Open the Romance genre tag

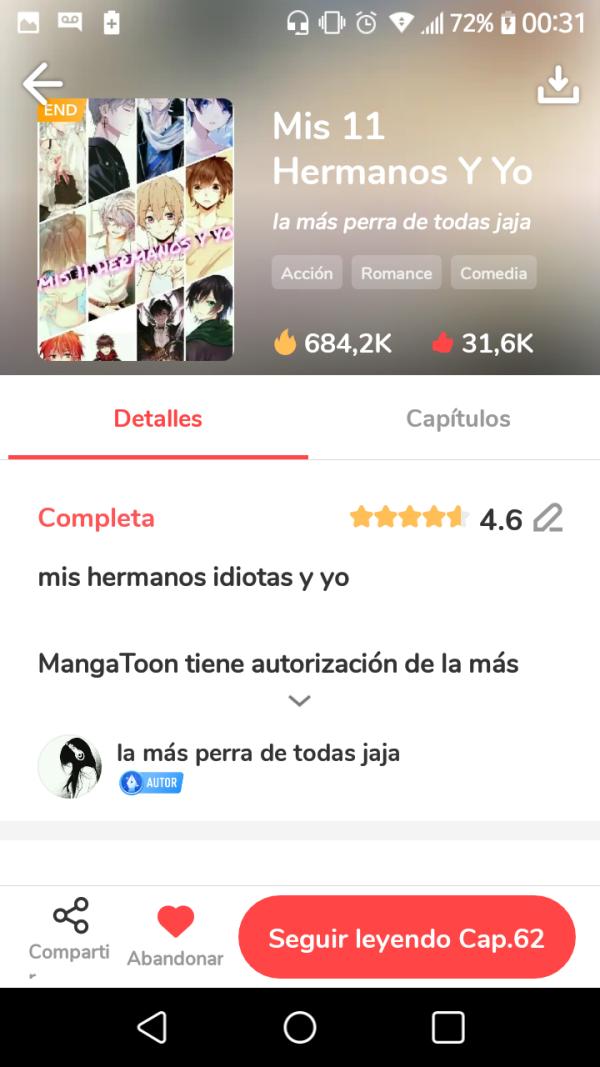(396, 273)
